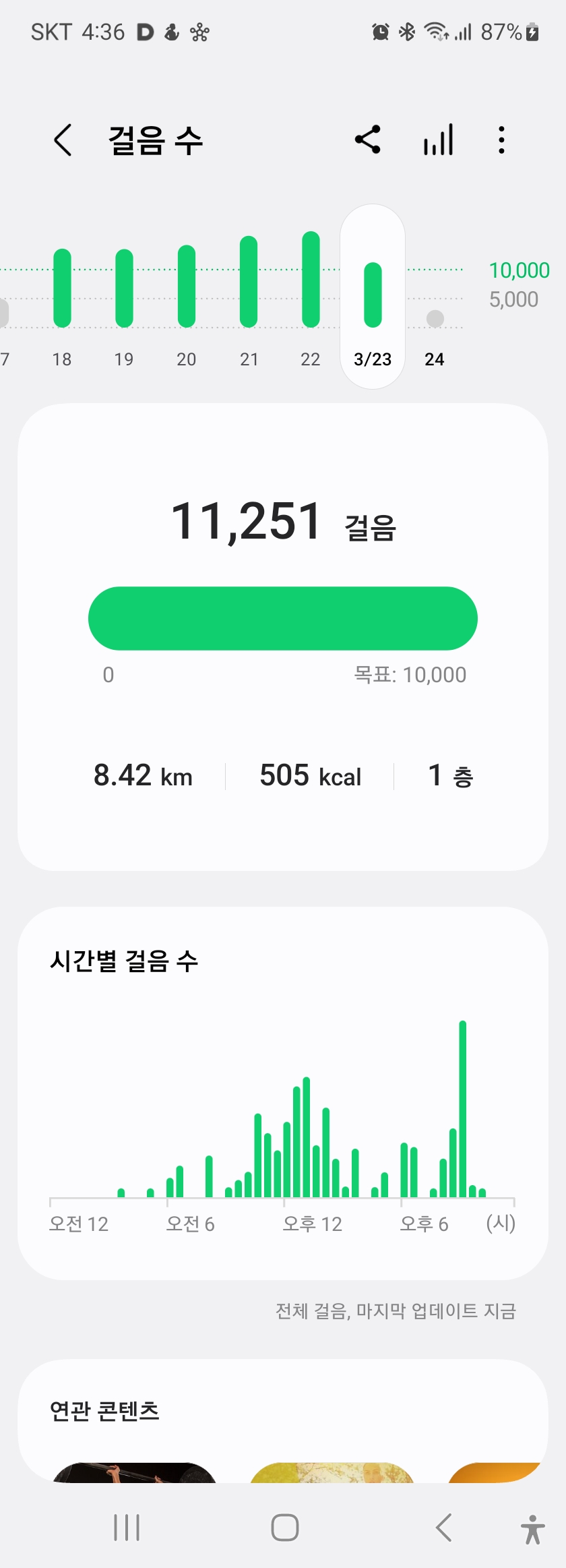Open the accessibility shortcut button

click(532, 1528)
